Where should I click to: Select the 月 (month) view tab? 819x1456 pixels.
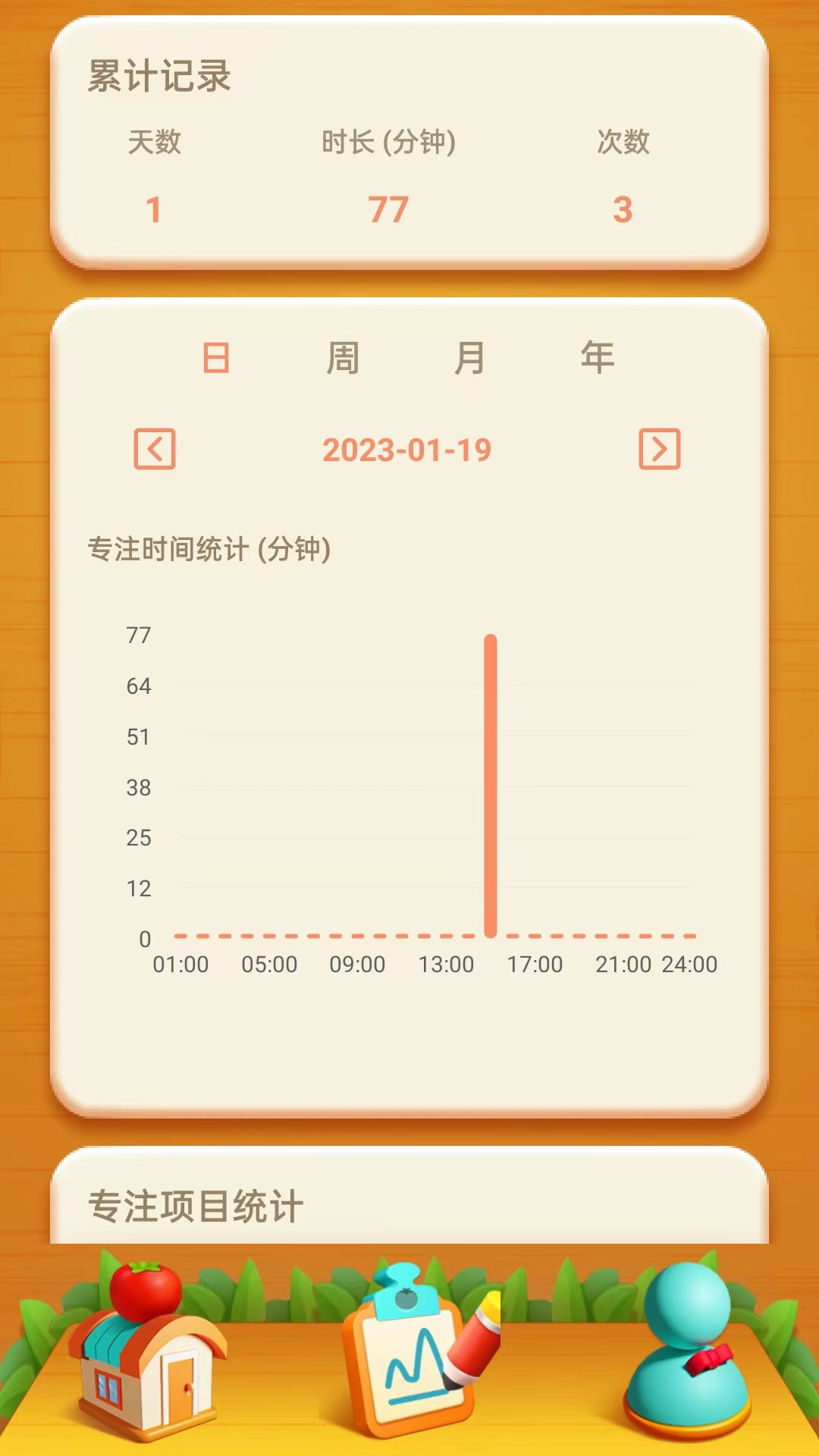470,358
